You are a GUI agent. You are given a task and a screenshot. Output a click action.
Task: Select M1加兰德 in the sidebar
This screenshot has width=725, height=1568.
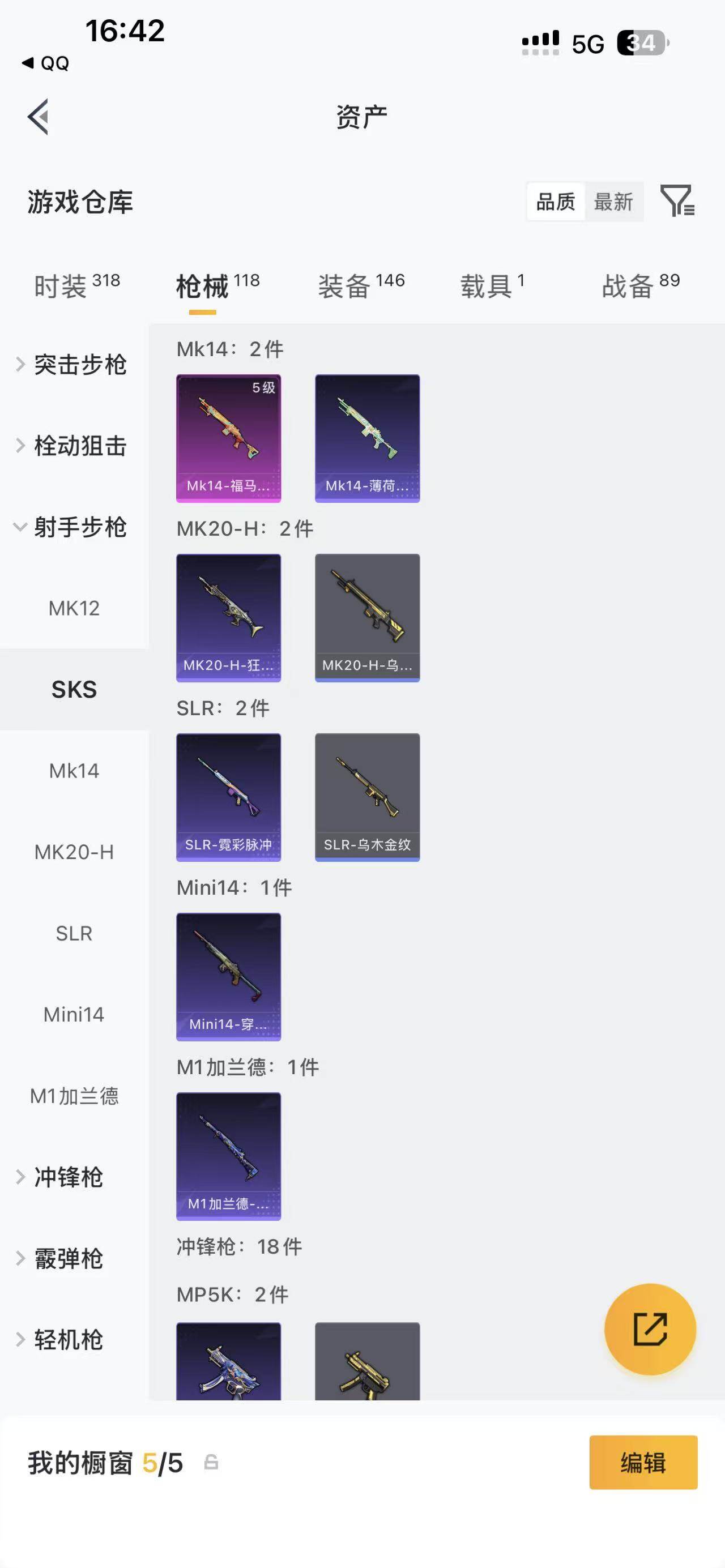click(x=74, y=1096)
